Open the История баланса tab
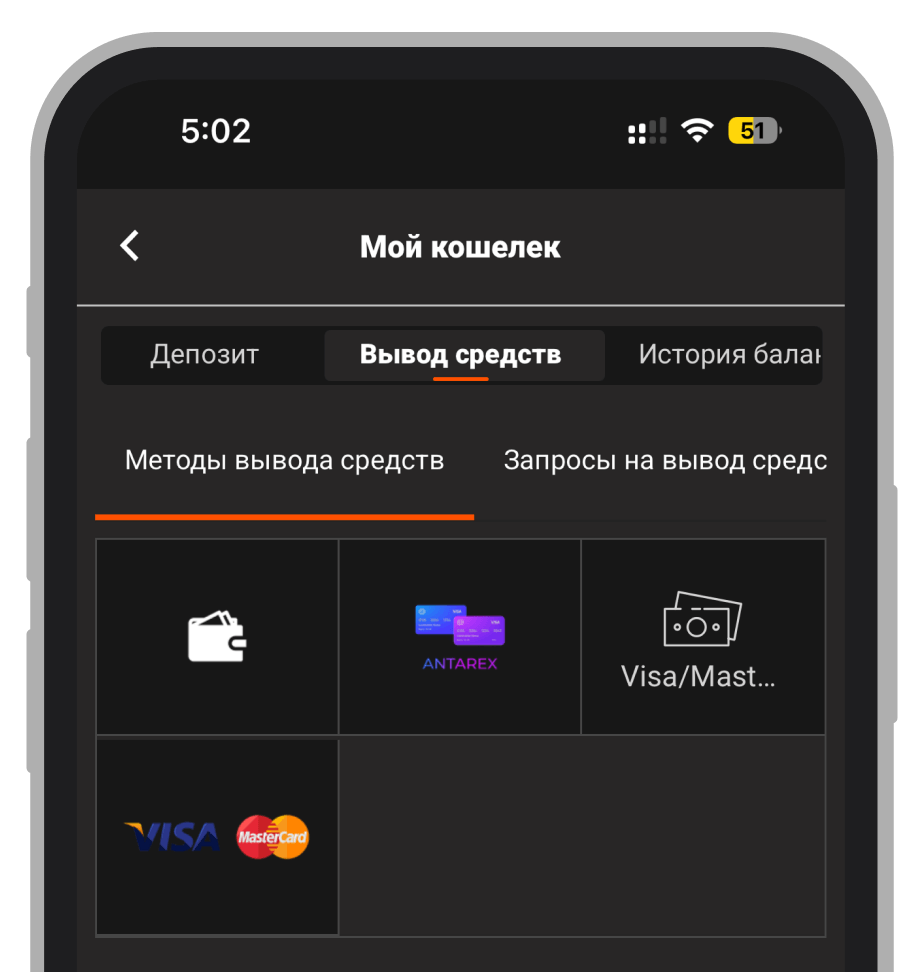The image size is (924, 972). pos(728,355)
